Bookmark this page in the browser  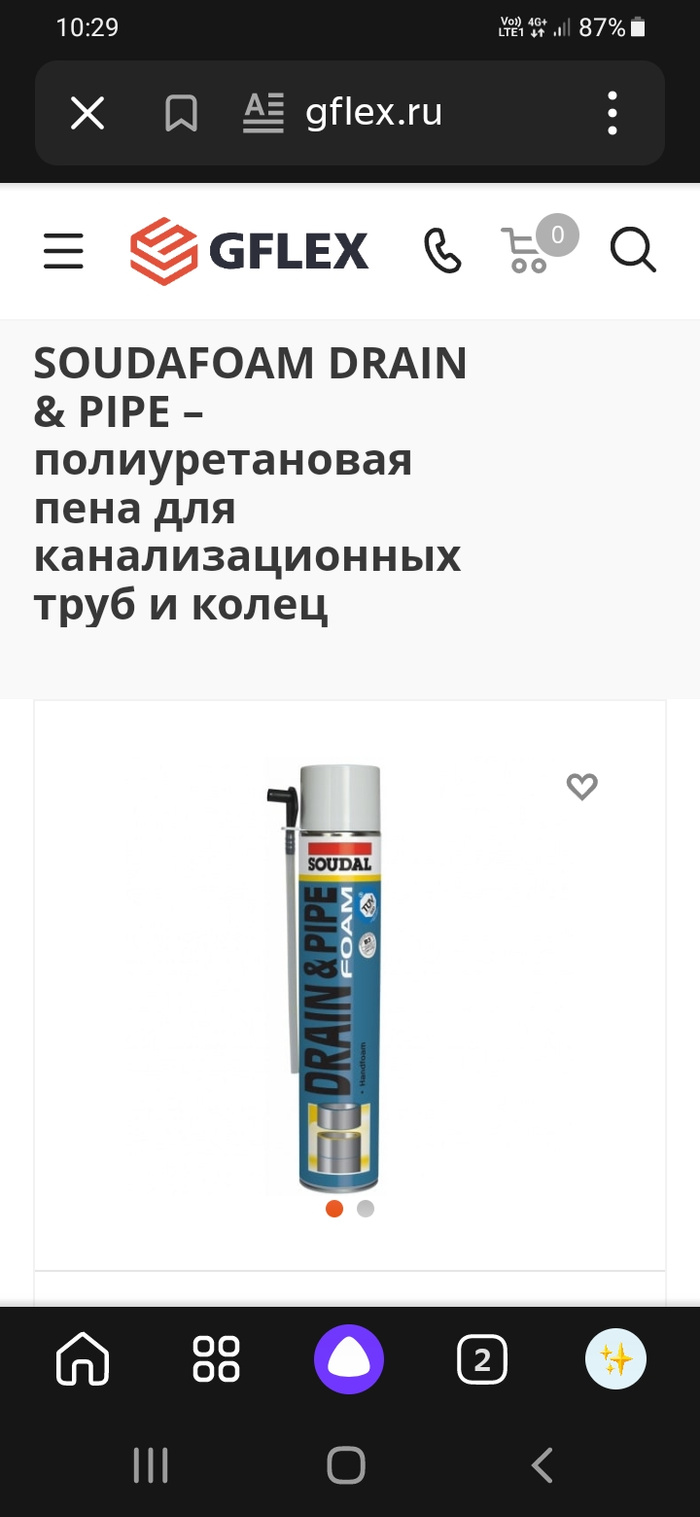[x=181, y=113]
